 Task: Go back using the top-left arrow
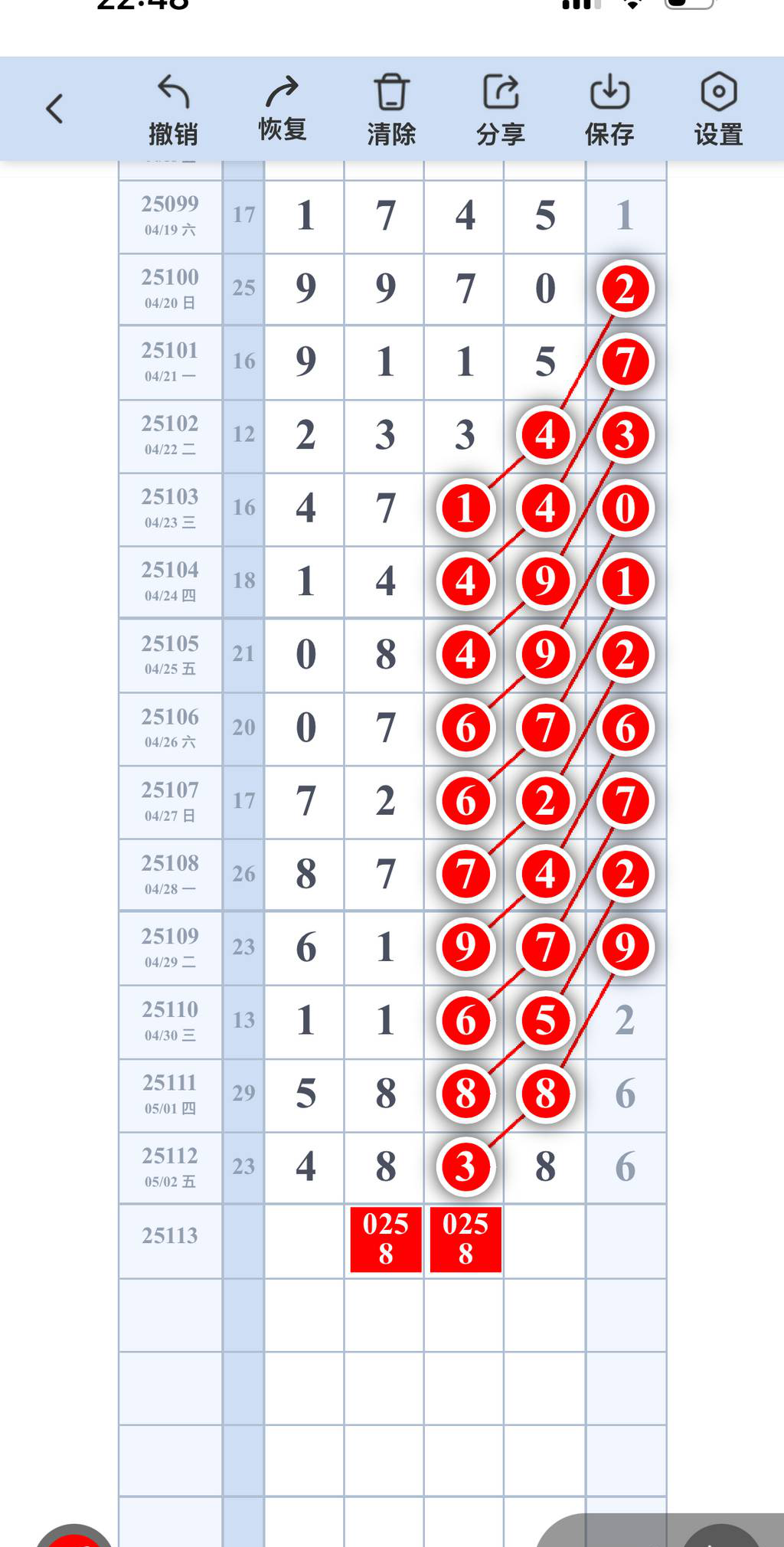pyautogui.click(x=54, y=109)
